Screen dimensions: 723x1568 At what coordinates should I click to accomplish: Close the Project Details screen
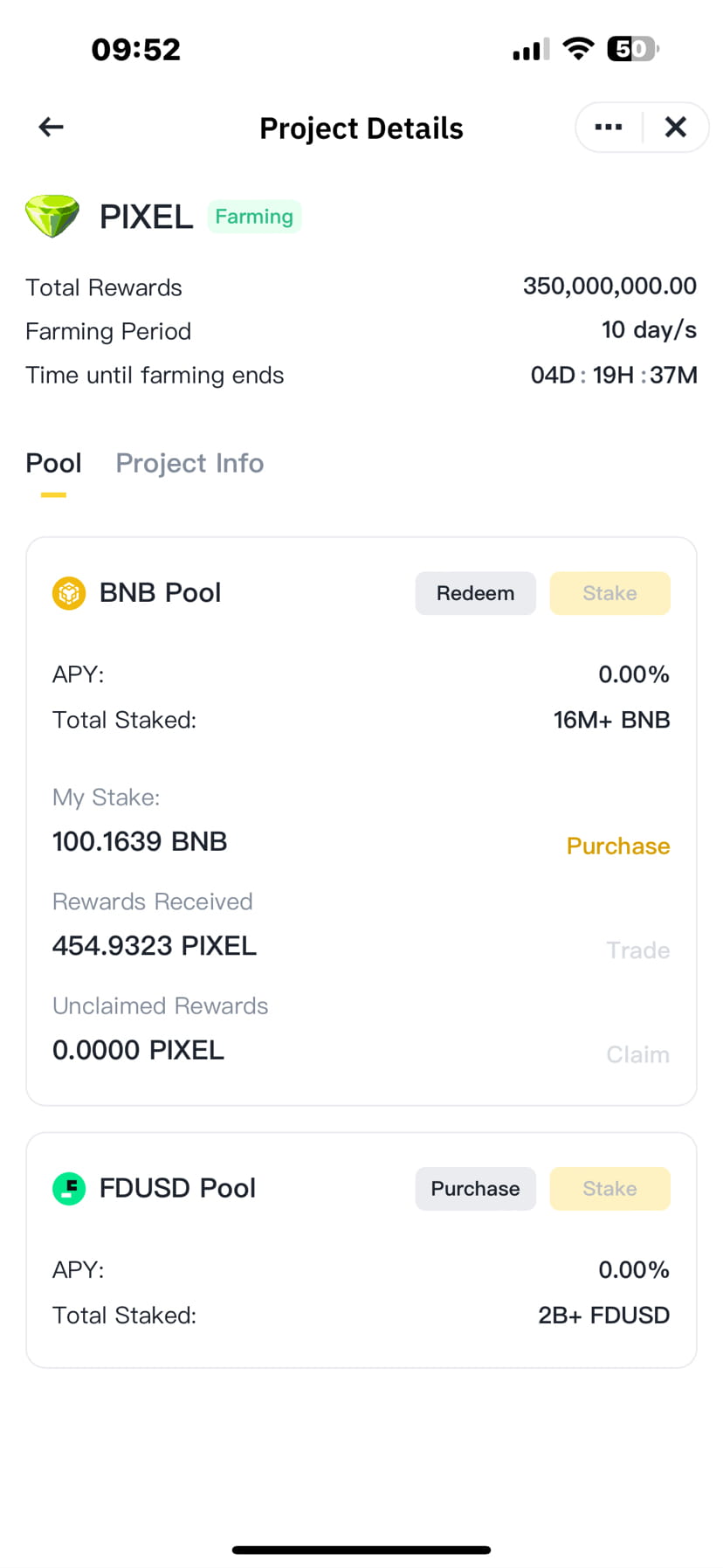pyautogui.click(x=675, y=127)
